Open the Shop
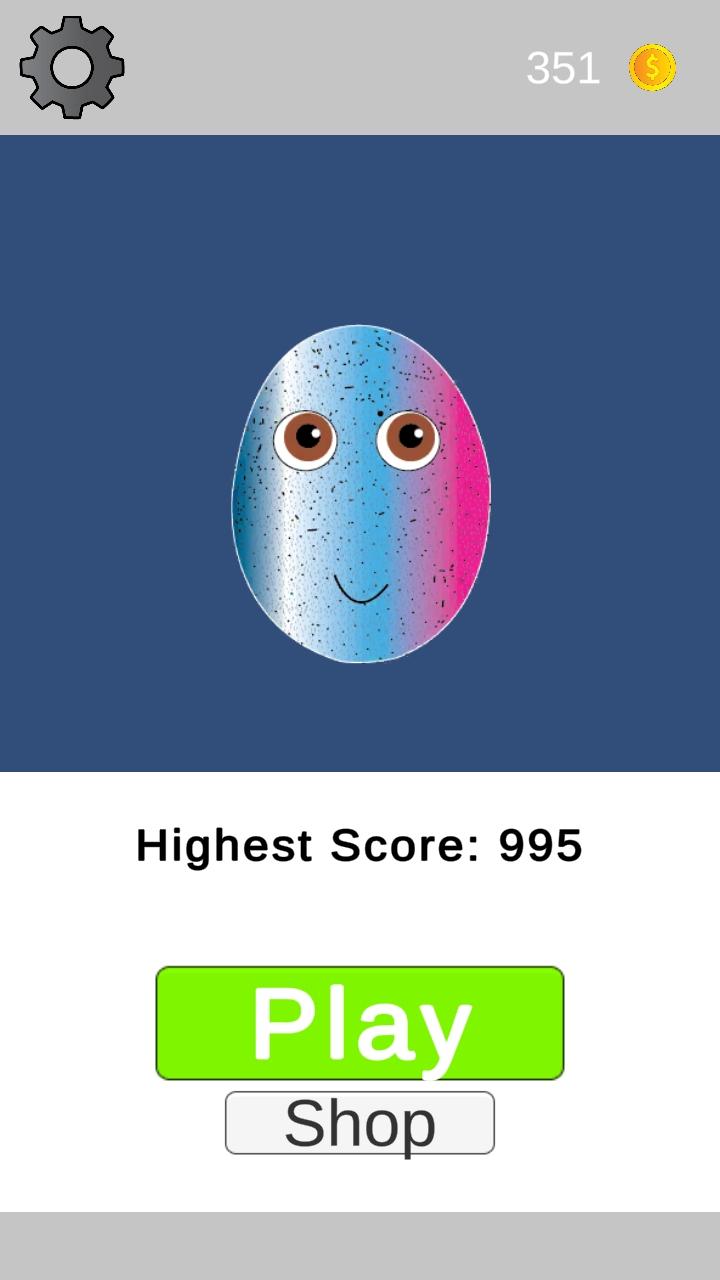The height and width of the screenshot is (1280, 720). [360, 1123]
